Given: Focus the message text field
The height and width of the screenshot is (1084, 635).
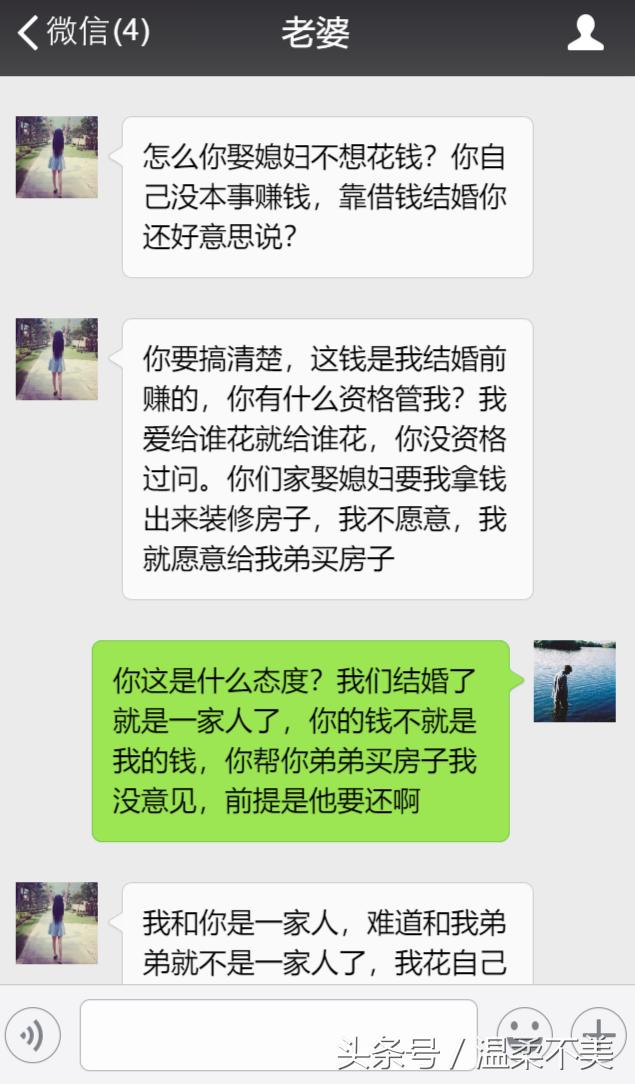Looking at the screenshot, I should click(278, 1033).
